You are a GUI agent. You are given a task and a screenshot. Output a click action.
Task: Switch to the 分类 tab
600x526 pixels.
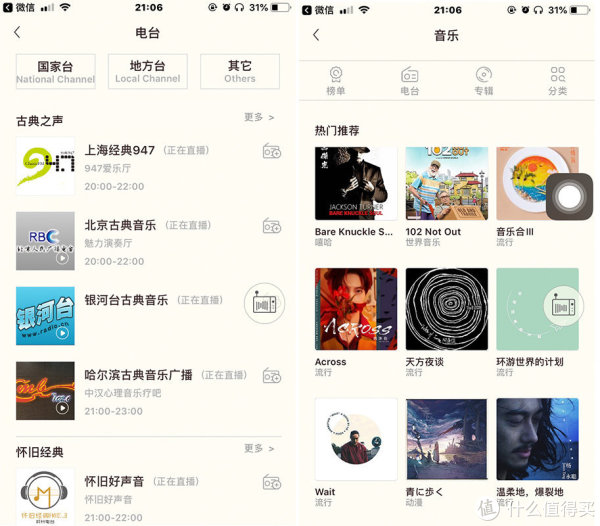pos(558,79)
